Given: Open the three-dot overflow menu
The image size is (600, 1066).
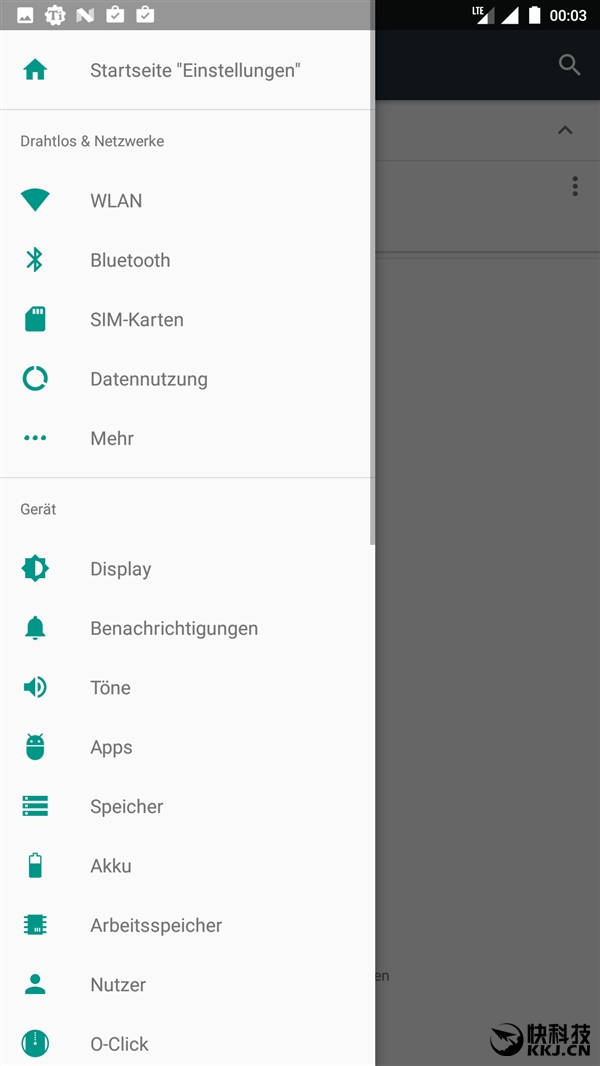Looking at the screenshot, I should pyautogui.click(x=575, y=186).
